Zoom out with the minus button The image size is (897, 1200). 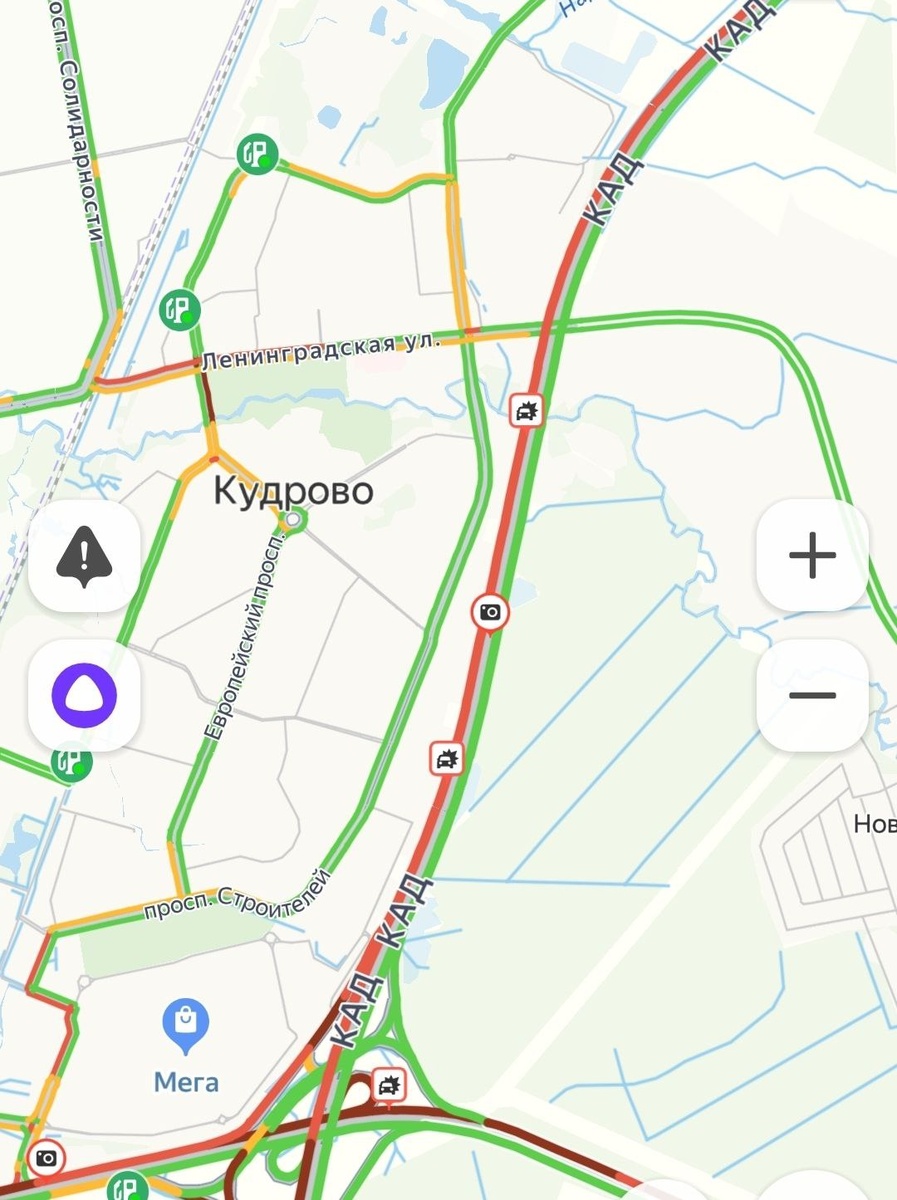click(x=812, y=695)
